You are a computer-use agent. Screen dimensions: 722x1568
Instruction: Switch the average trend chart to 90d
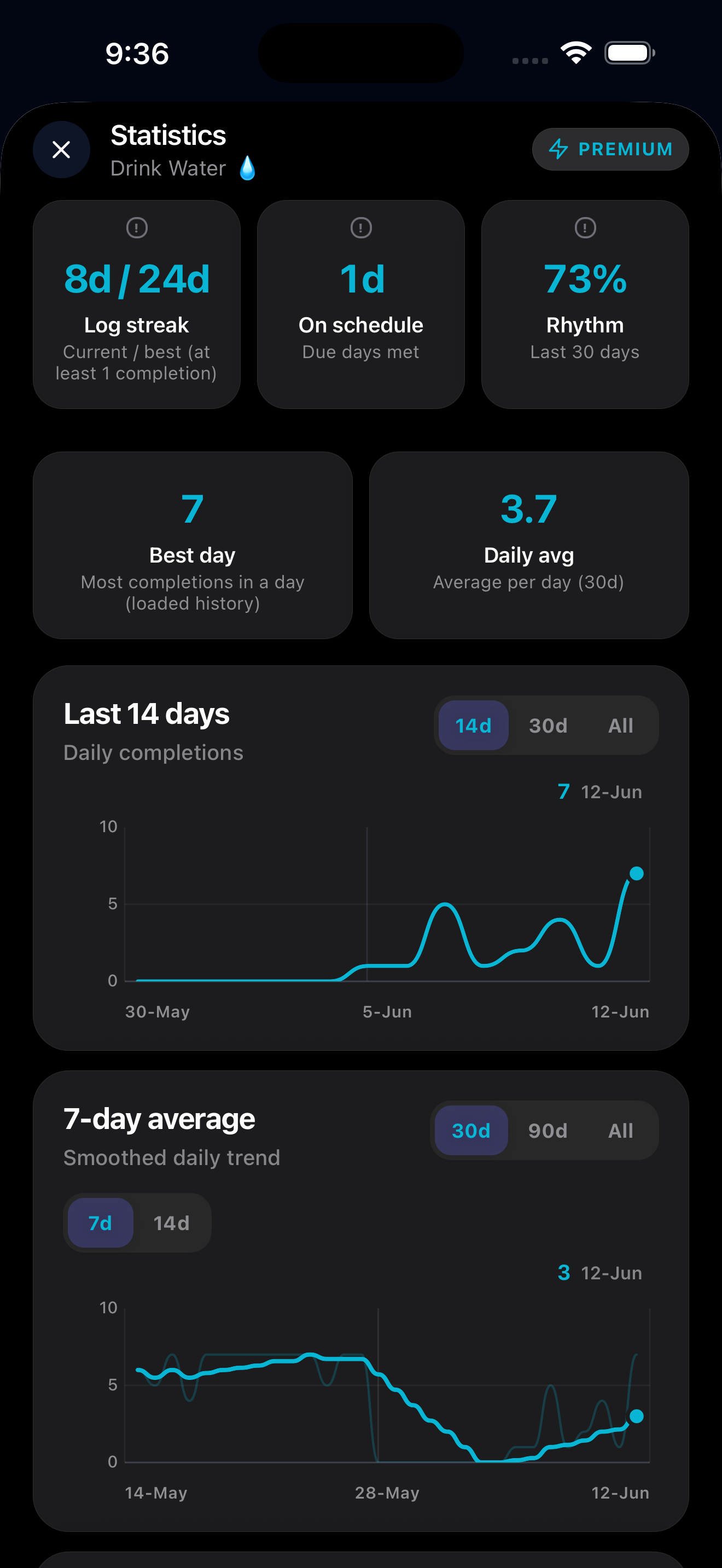pos(548,1130)
